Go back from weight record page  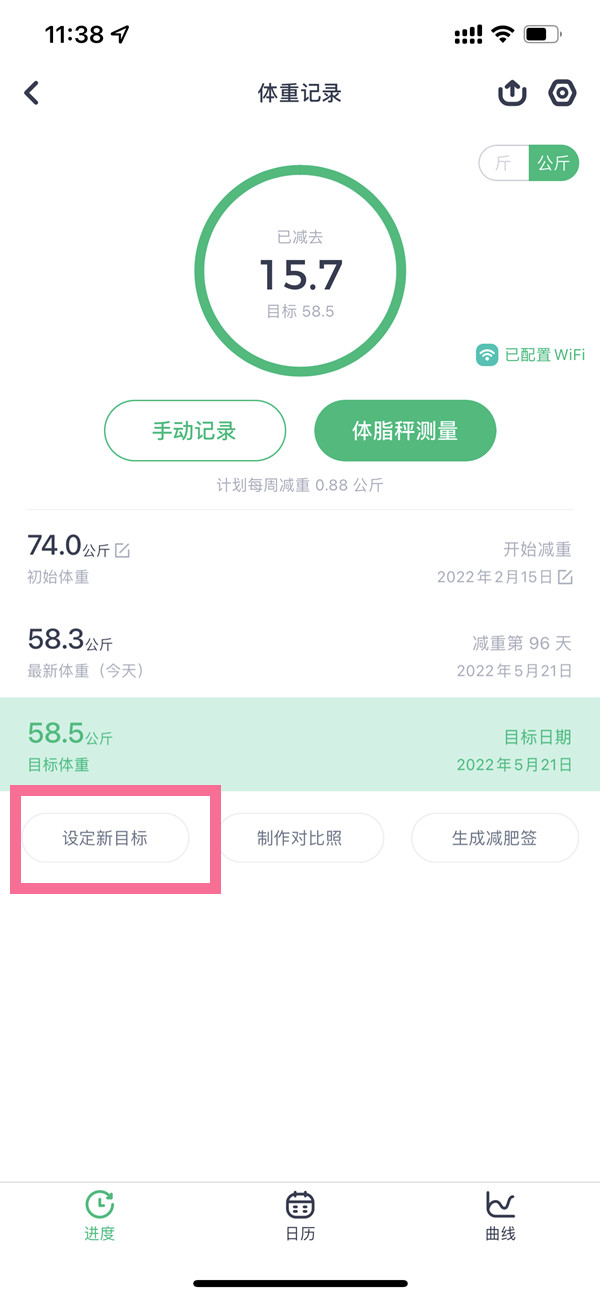click(32, 94)
